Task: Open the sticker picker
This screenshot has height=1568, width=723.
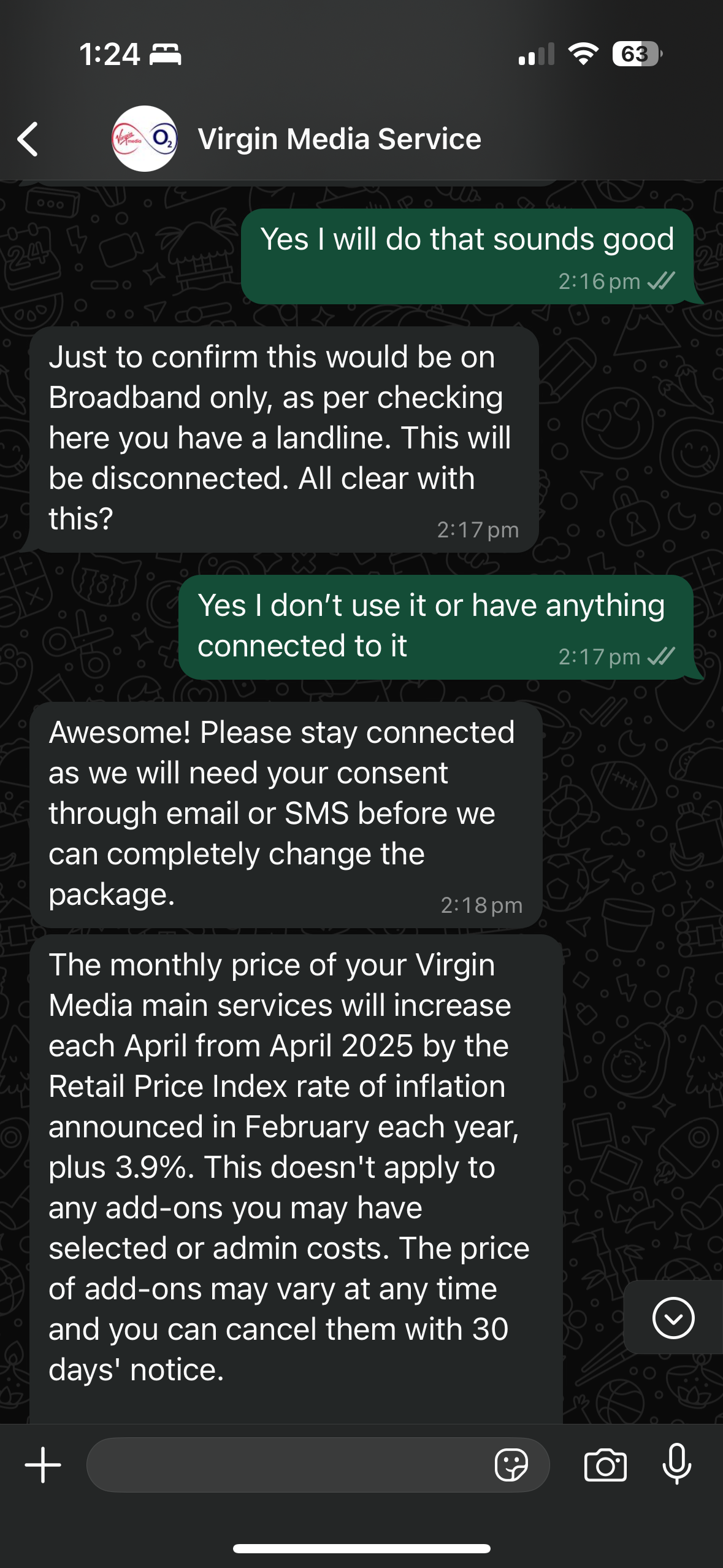Action: tap(511, 1465)
